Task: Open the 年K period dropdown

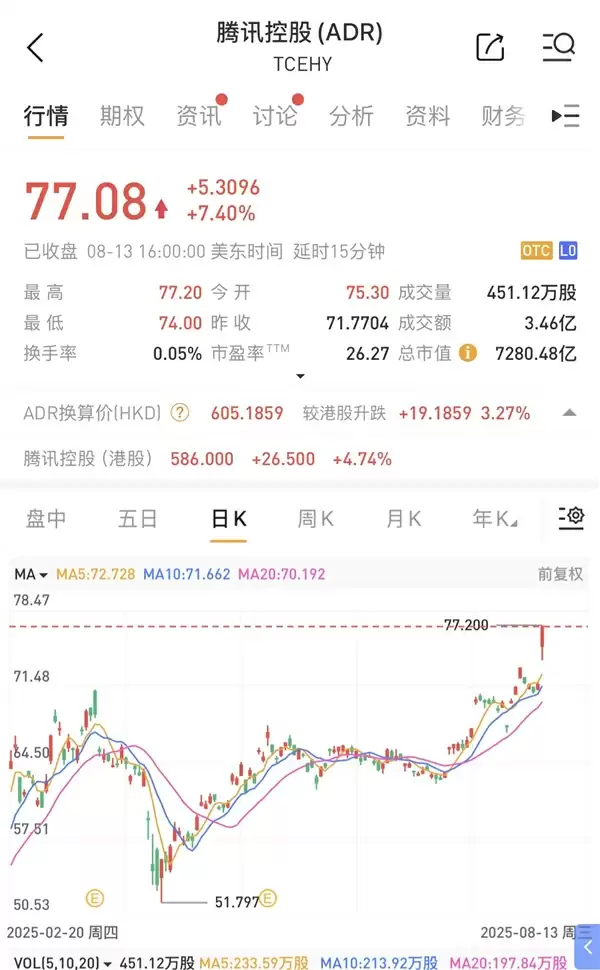Action: coord(494,518)
